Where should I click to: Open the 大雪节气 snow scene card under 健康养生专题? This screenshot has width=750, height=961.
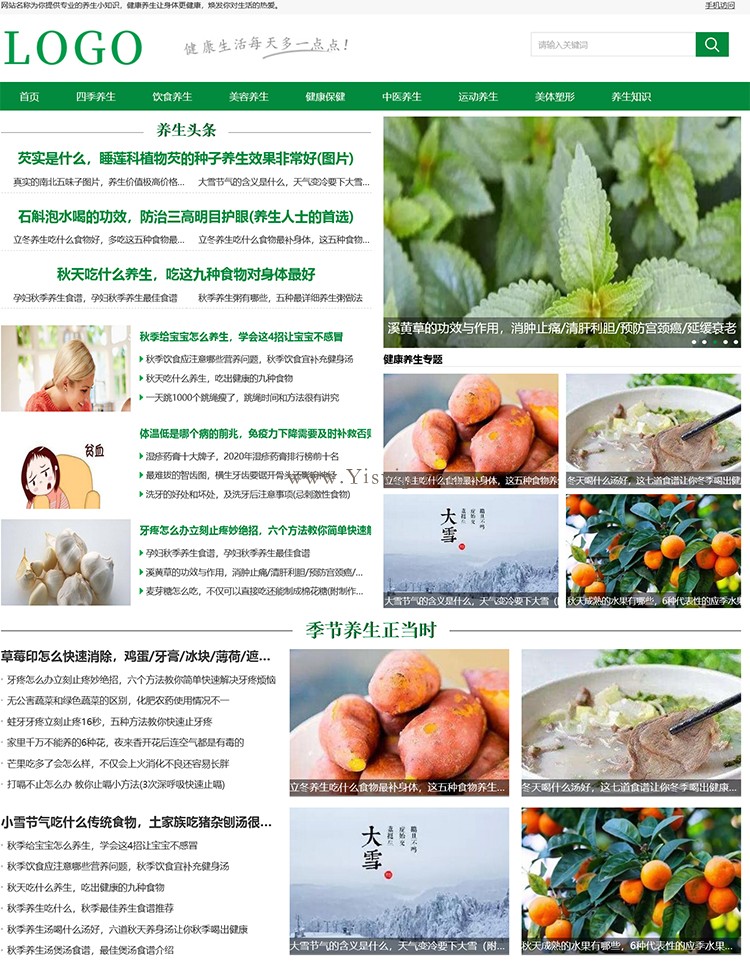[x=470, y=550]
